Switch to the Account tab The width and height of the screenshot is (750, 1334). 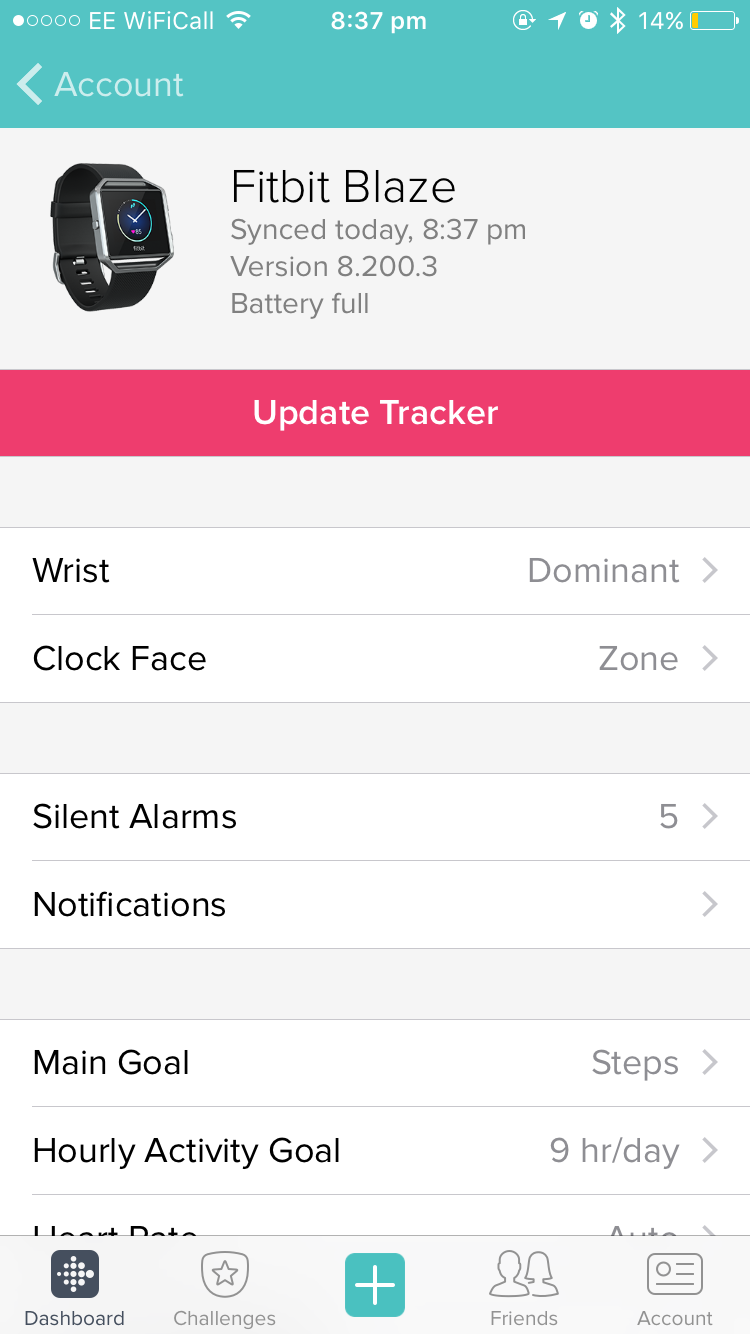[x=675, y=1288]
